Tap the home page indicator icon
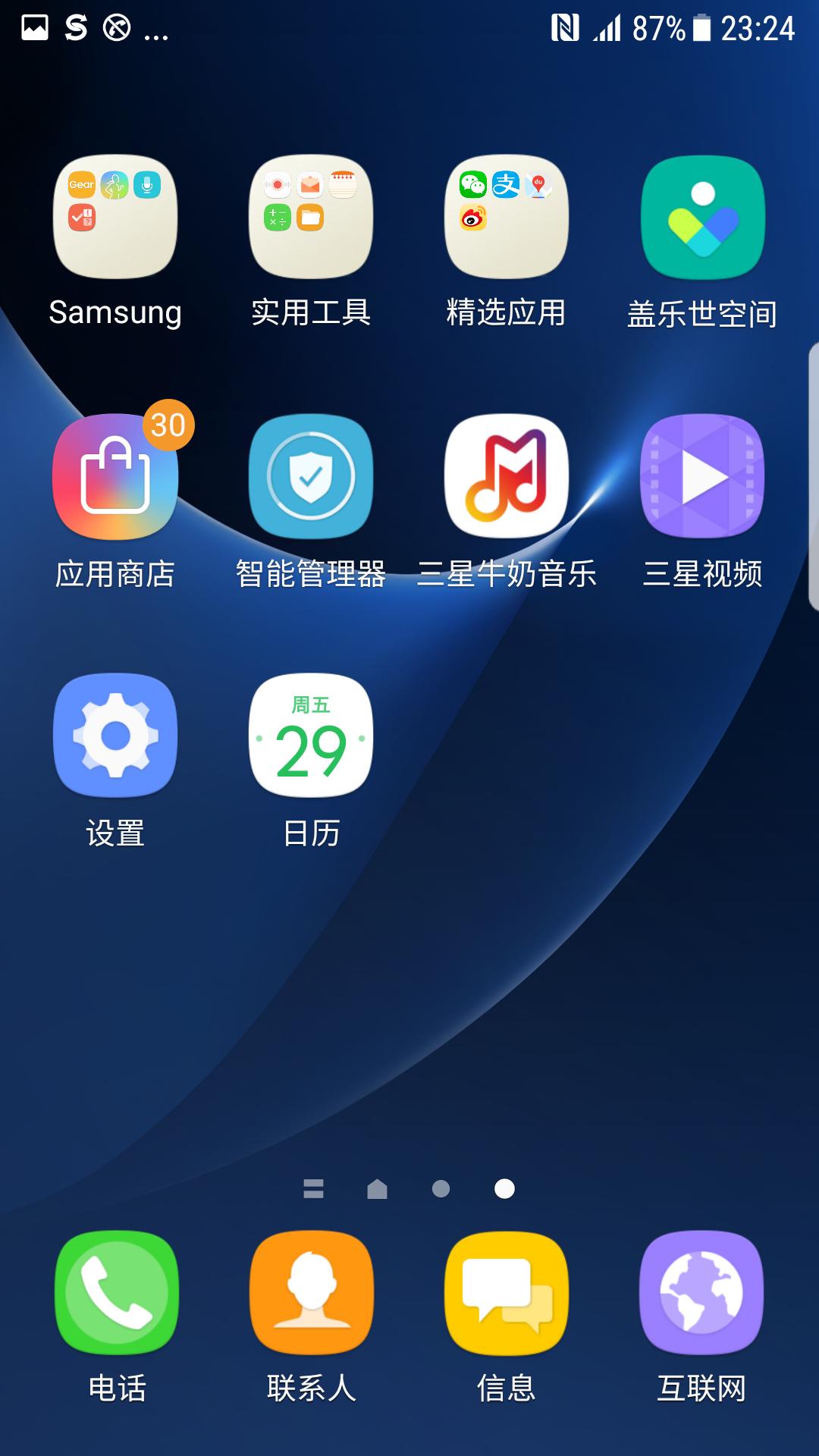The width and height of the screenshot is (819, 1456). pyautogui.click(x=378, y=1190)
